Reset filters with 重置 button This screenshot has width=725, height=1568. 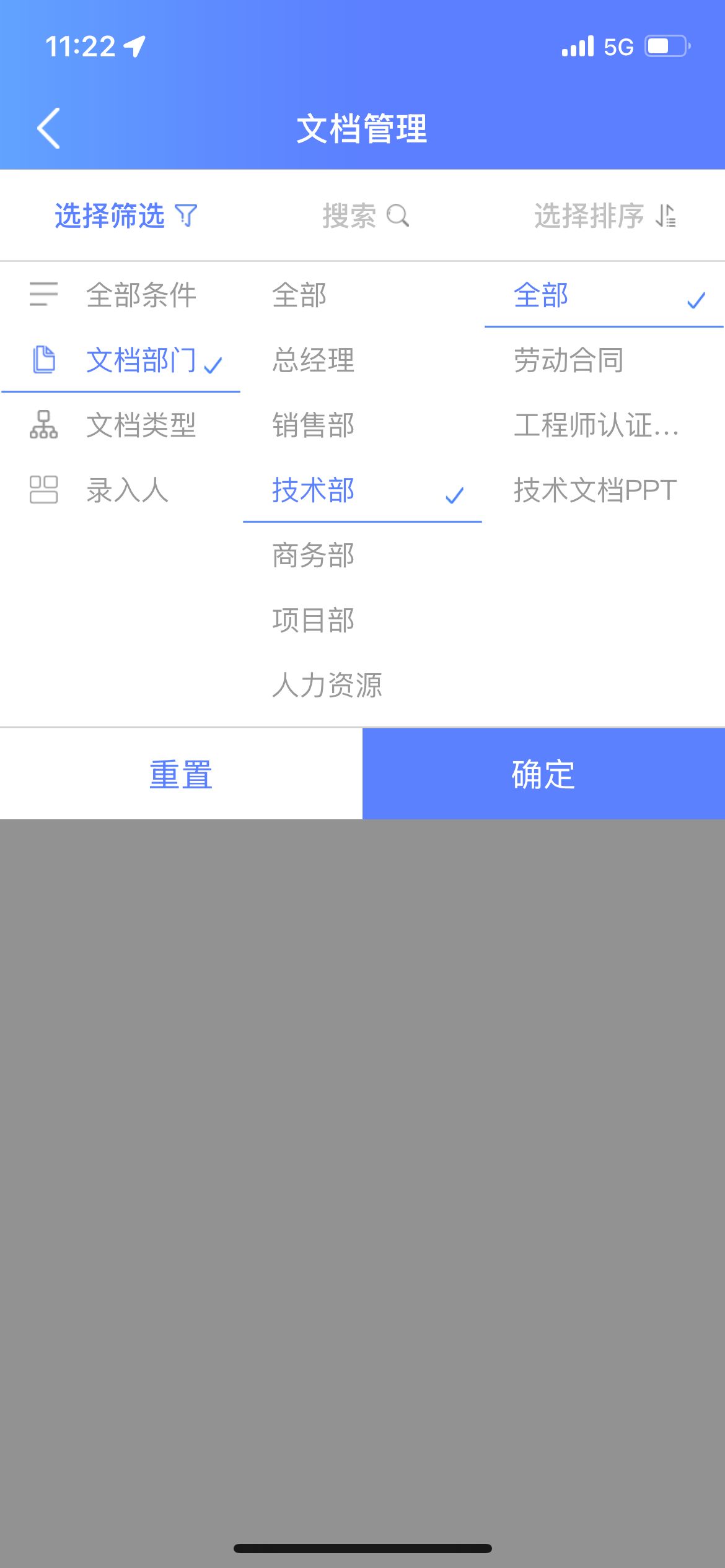[181, 774]
